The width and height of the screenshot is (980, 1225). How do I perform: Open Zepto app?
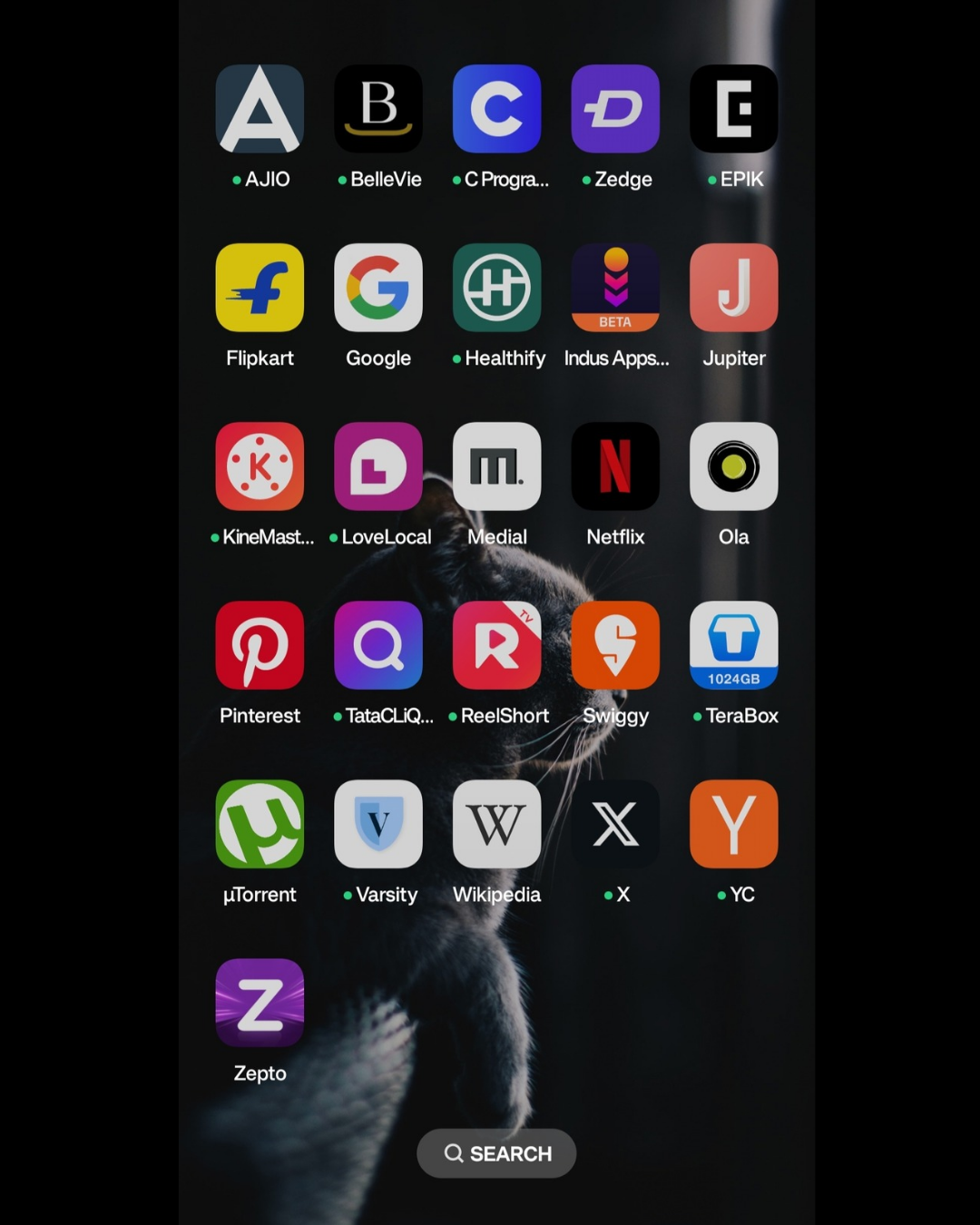pyautogui.click(x=260, y=1003)
